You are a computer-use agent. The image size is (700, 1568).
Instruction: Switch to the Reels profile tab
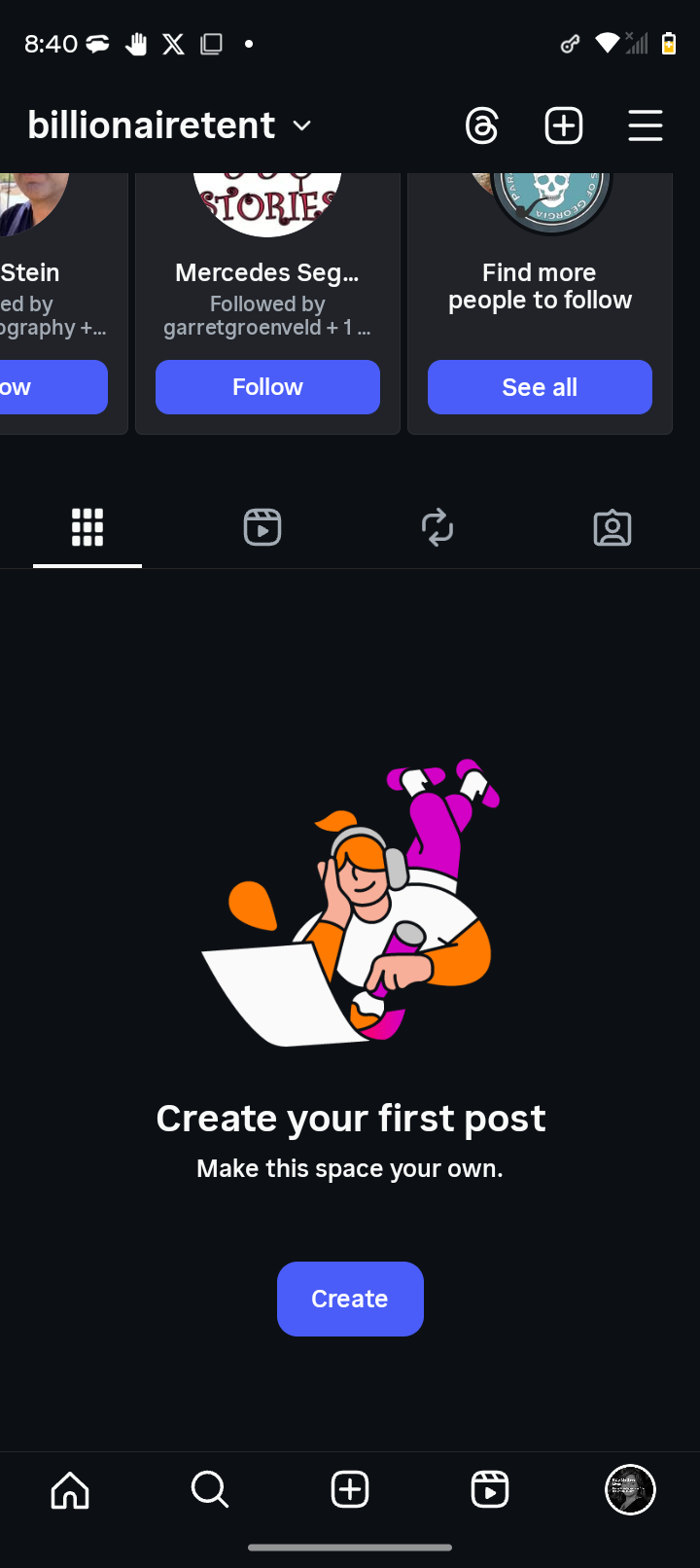point(262,527)
